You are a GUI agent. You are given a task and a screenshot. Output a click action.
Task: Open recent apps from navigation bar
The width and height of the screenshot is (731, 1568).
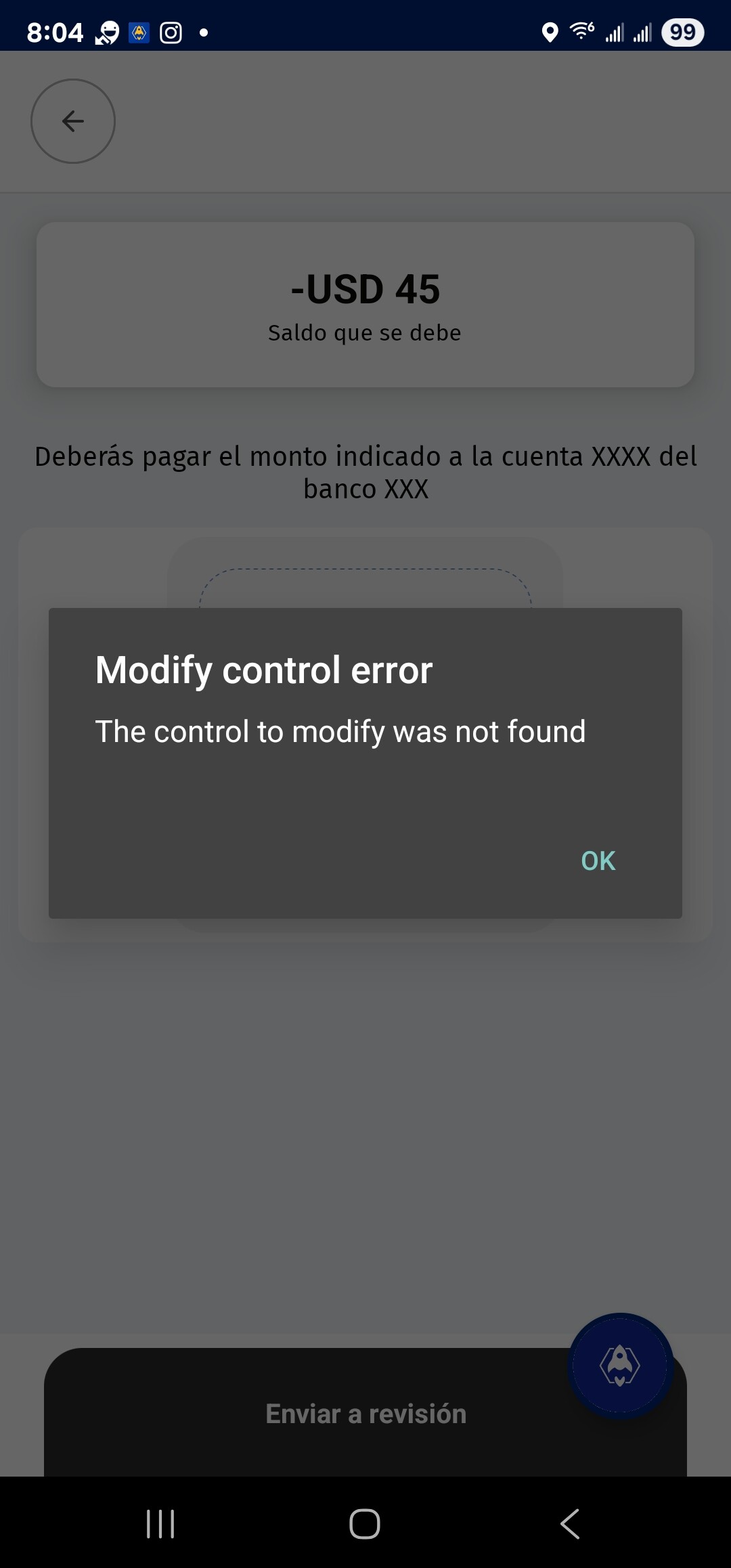(x=160, y=1524)
